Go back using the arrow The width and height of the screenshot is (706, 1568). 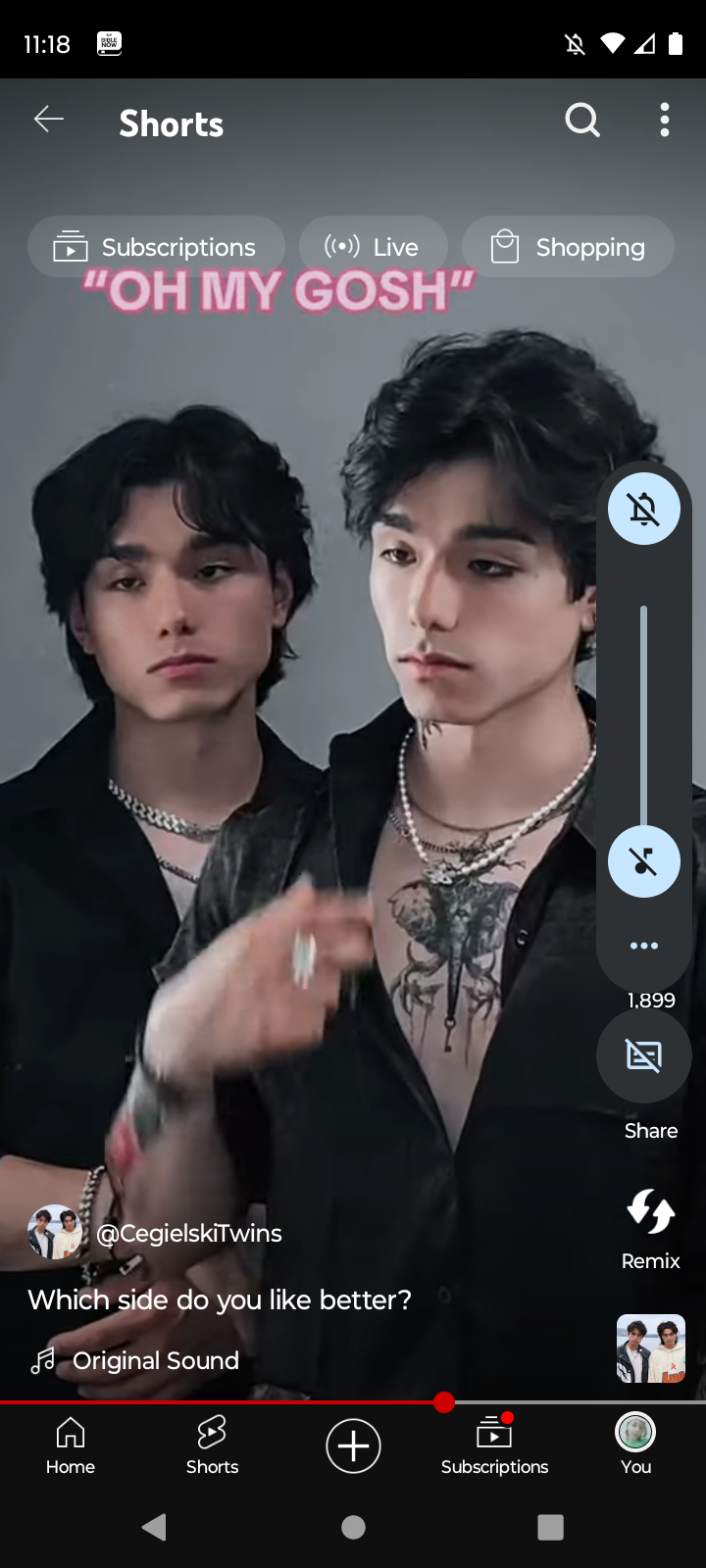pyautogui.click(x=48, y=120)
